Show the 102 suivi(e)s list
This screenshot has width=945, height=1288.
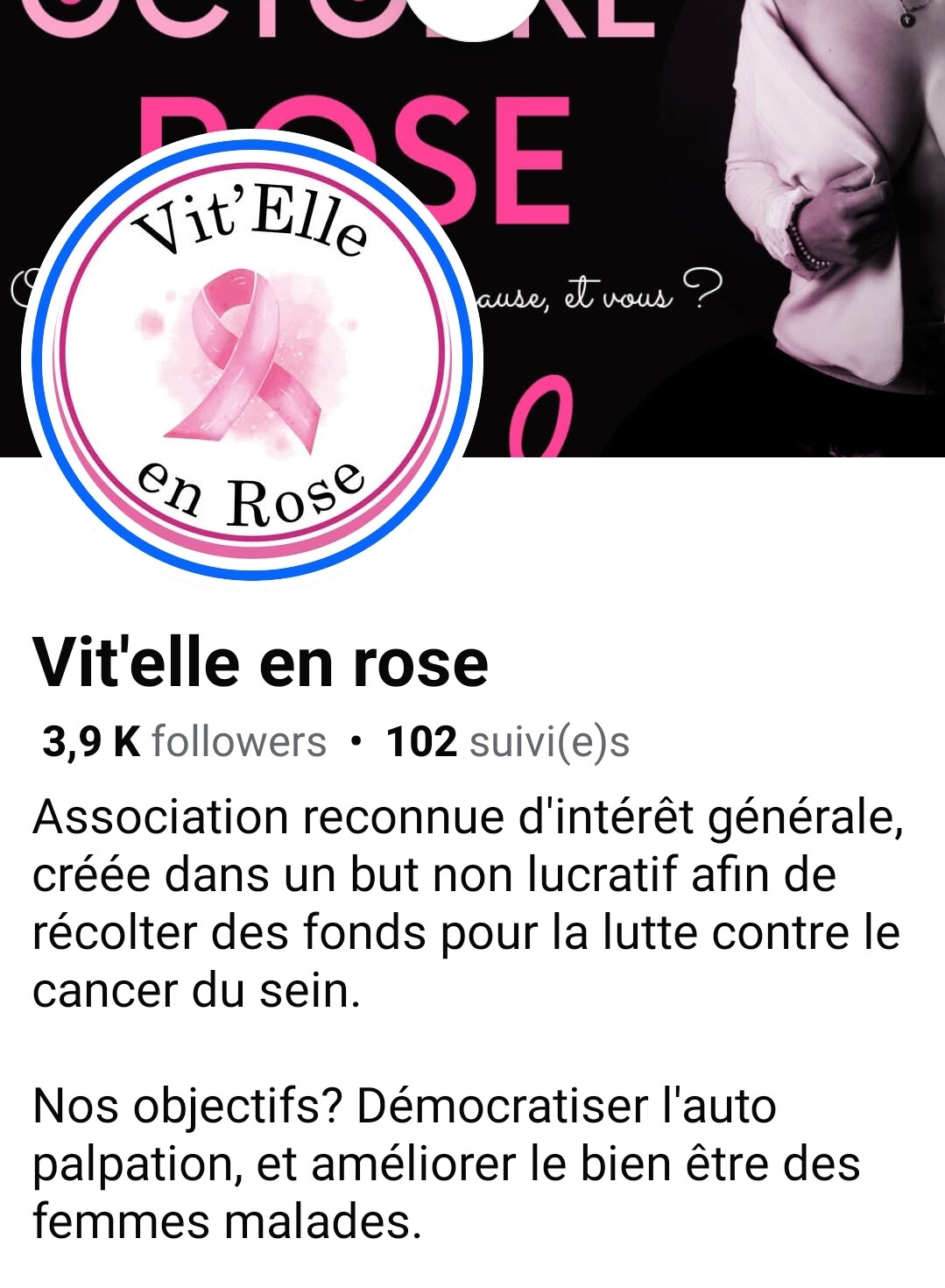click(x=508, y=742)
